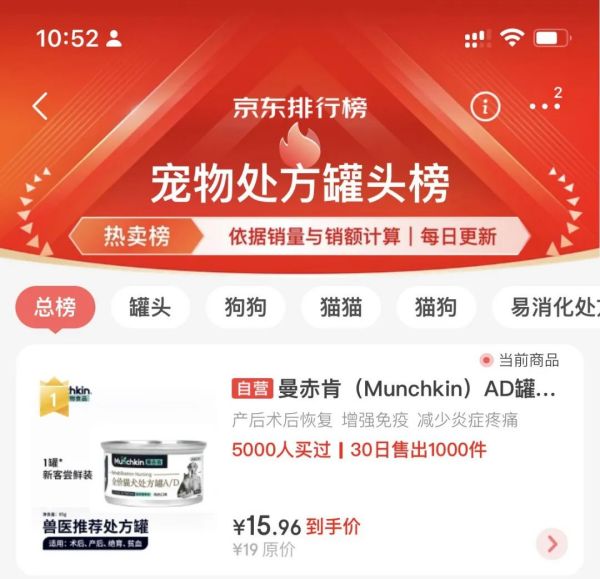Screen dimensions: 600x579
Task: Switch to the 狗狗 category chip
Action: tap(245, 307)
